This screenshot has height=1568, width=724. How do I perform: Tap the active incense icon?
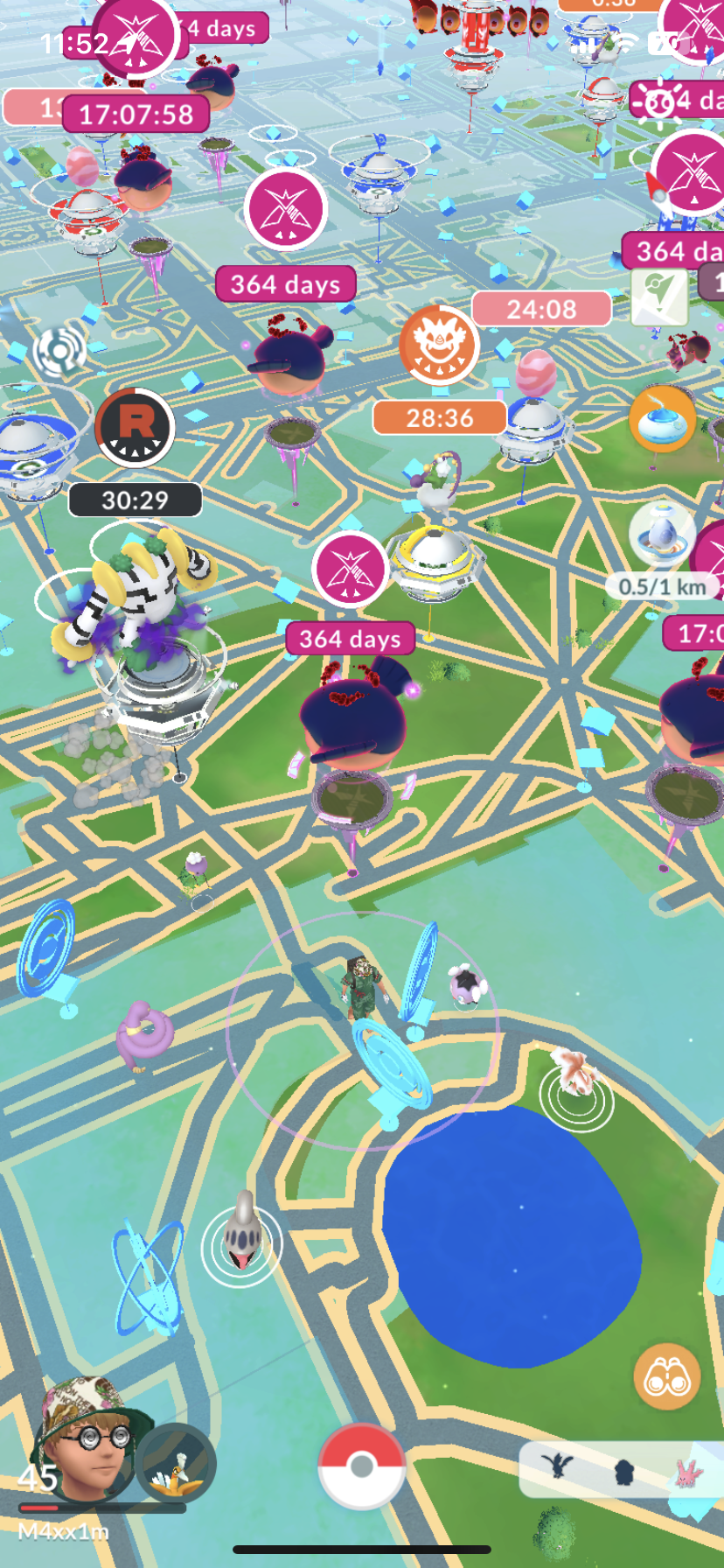click(662, 420)
